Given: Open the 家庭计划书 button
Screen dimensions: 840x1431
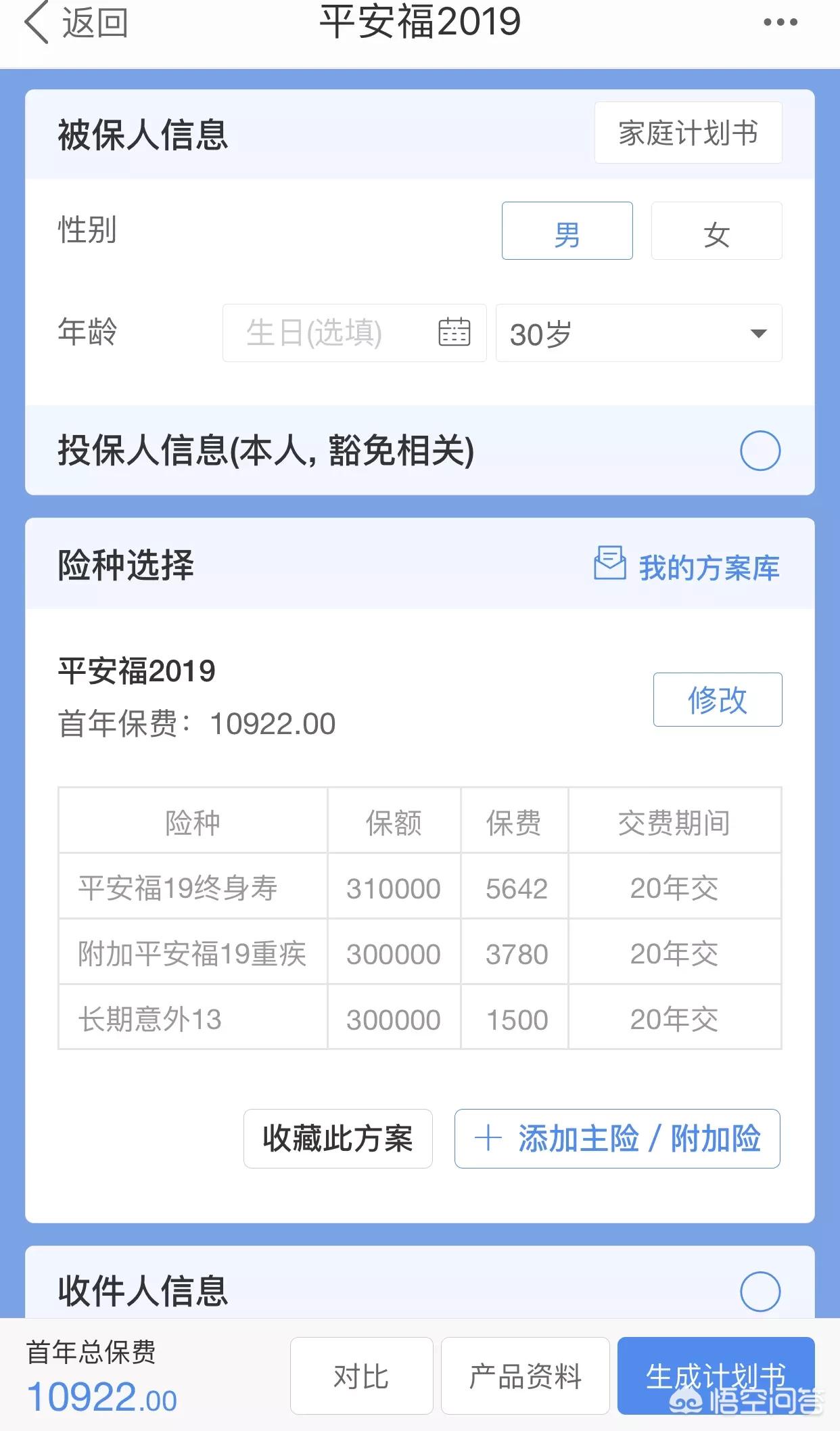Looking at the screenshot, I should (688, 133).
